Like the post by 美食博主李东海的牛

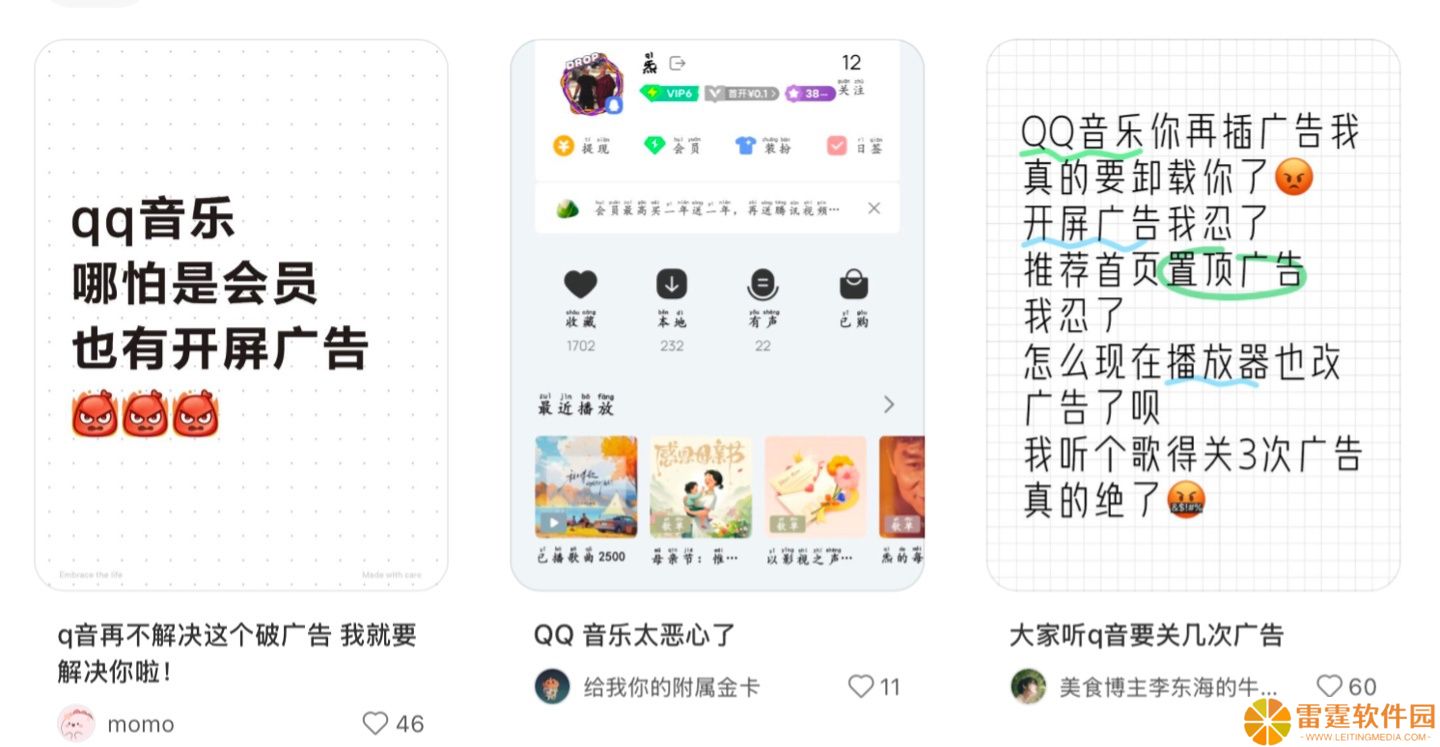click(x=1329, y=686)
